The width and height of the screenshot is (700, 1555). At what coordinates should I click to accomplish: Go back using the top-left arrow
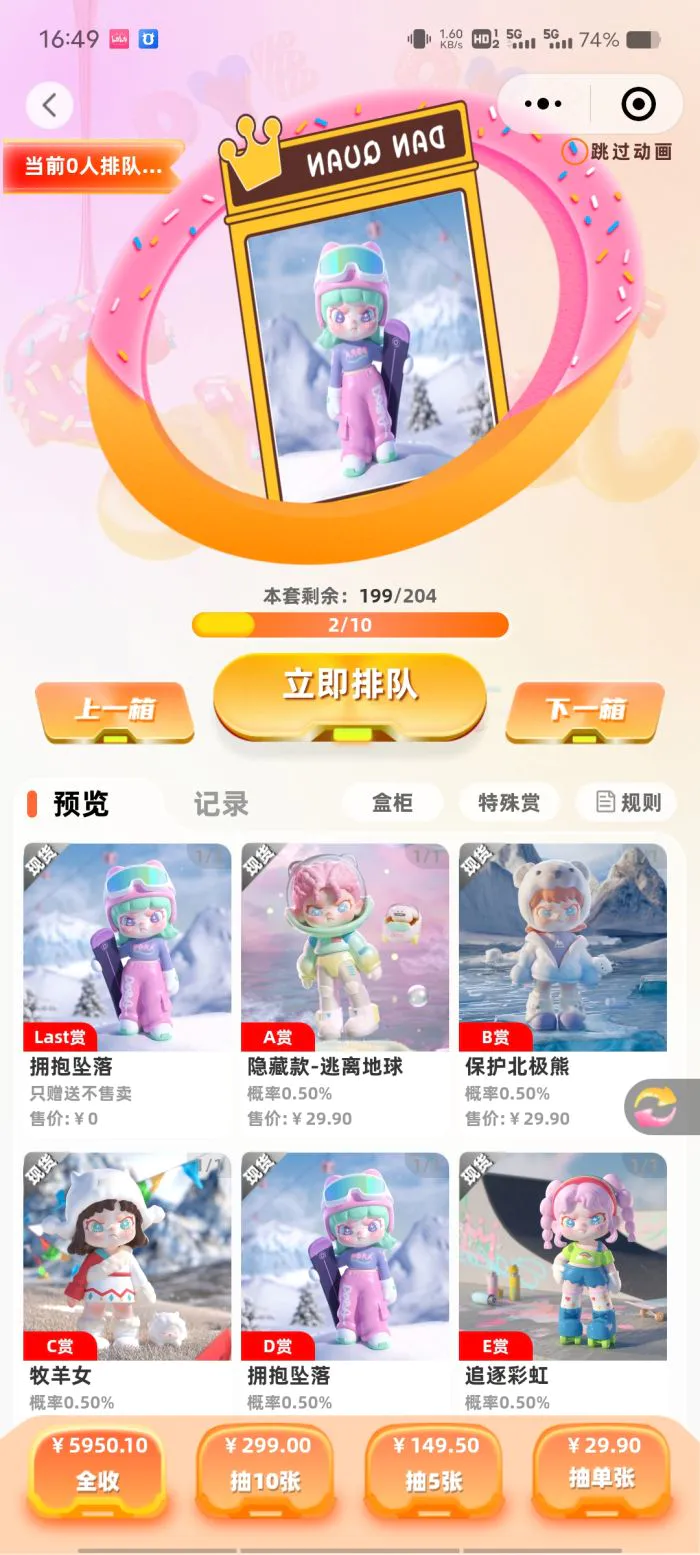(49, 104)
